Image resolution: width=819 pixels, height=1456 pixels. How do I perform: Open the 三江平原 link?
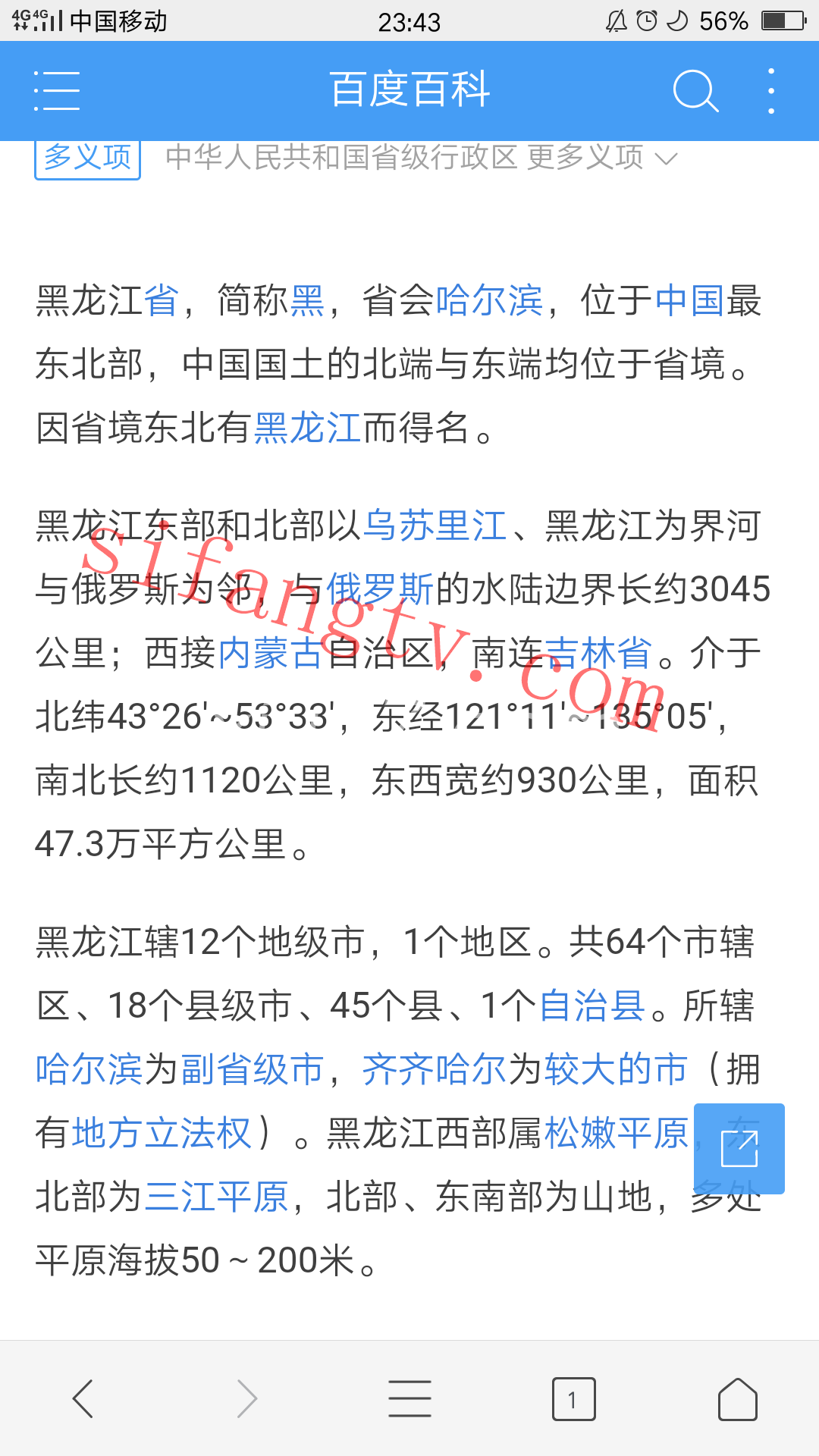(217, 1197)
